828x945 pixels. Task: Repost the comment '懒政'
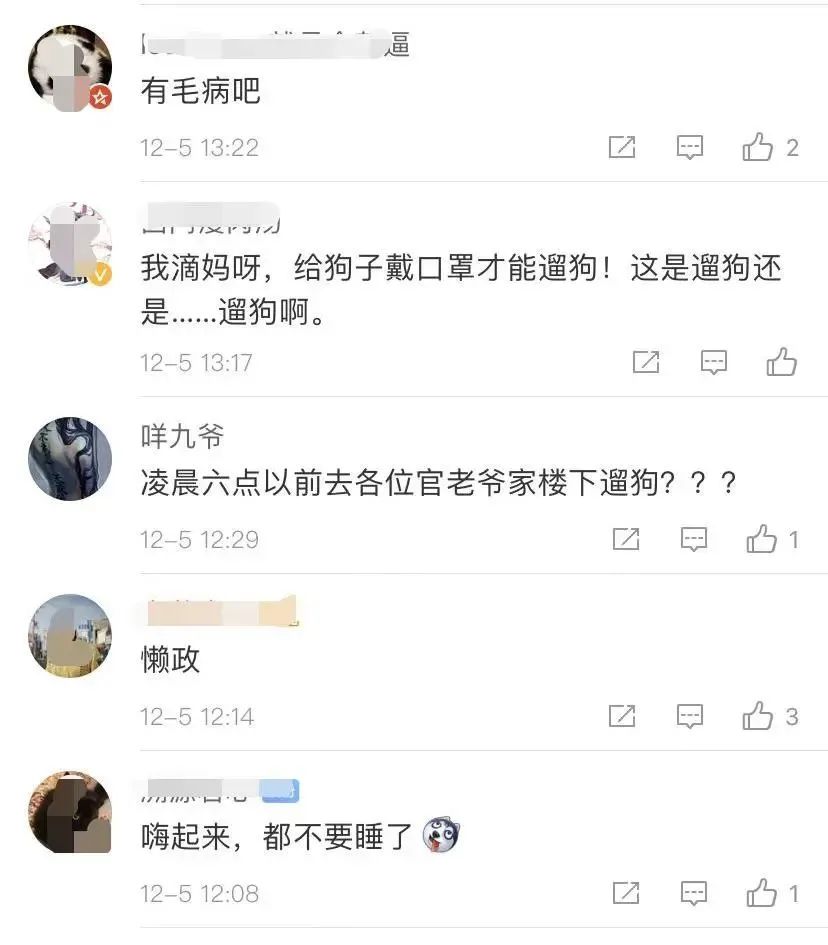pos(622,716)
